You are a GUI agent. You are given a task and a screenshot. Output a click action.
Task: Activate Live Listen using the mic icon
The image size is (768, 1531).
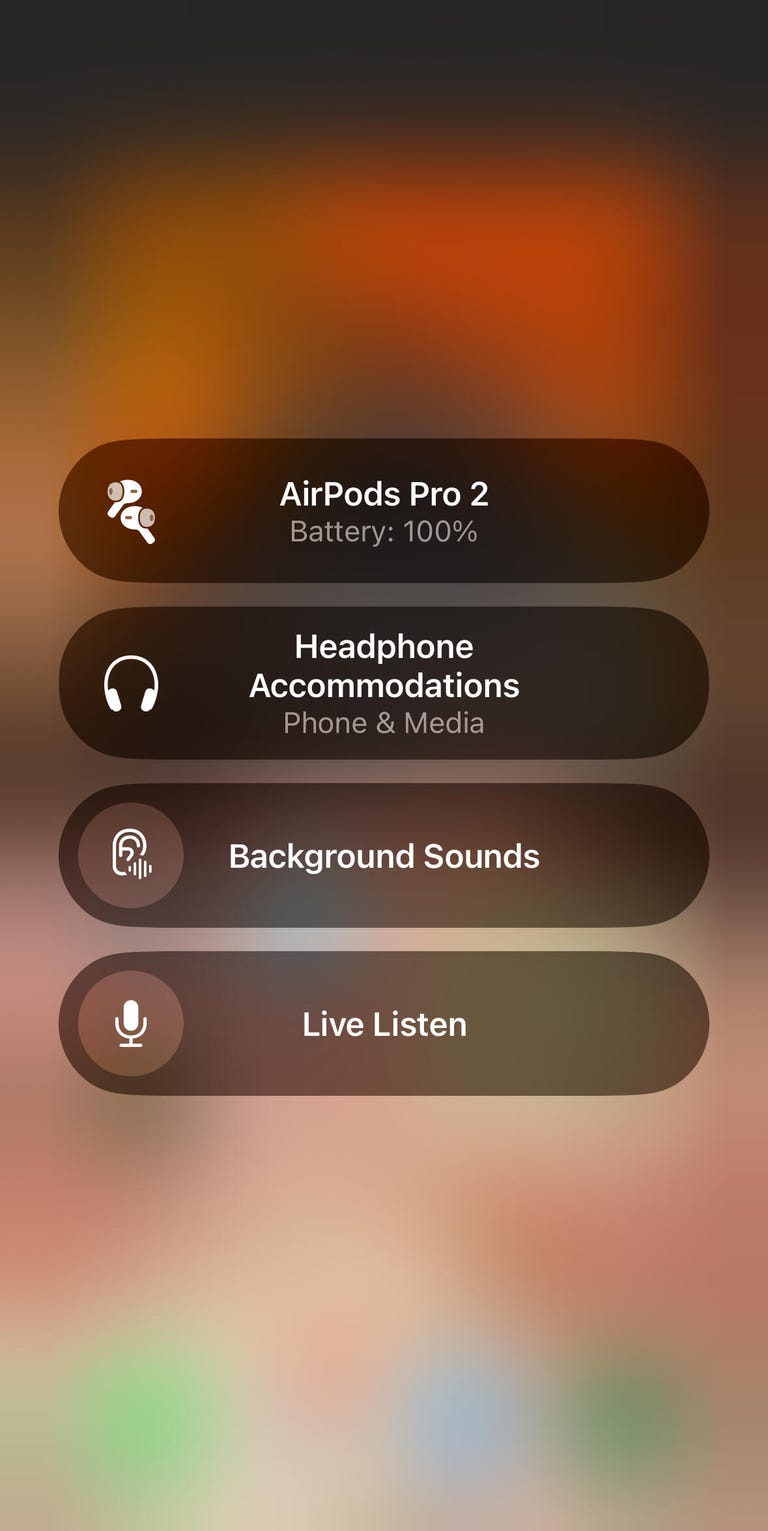pos(126,1023)
